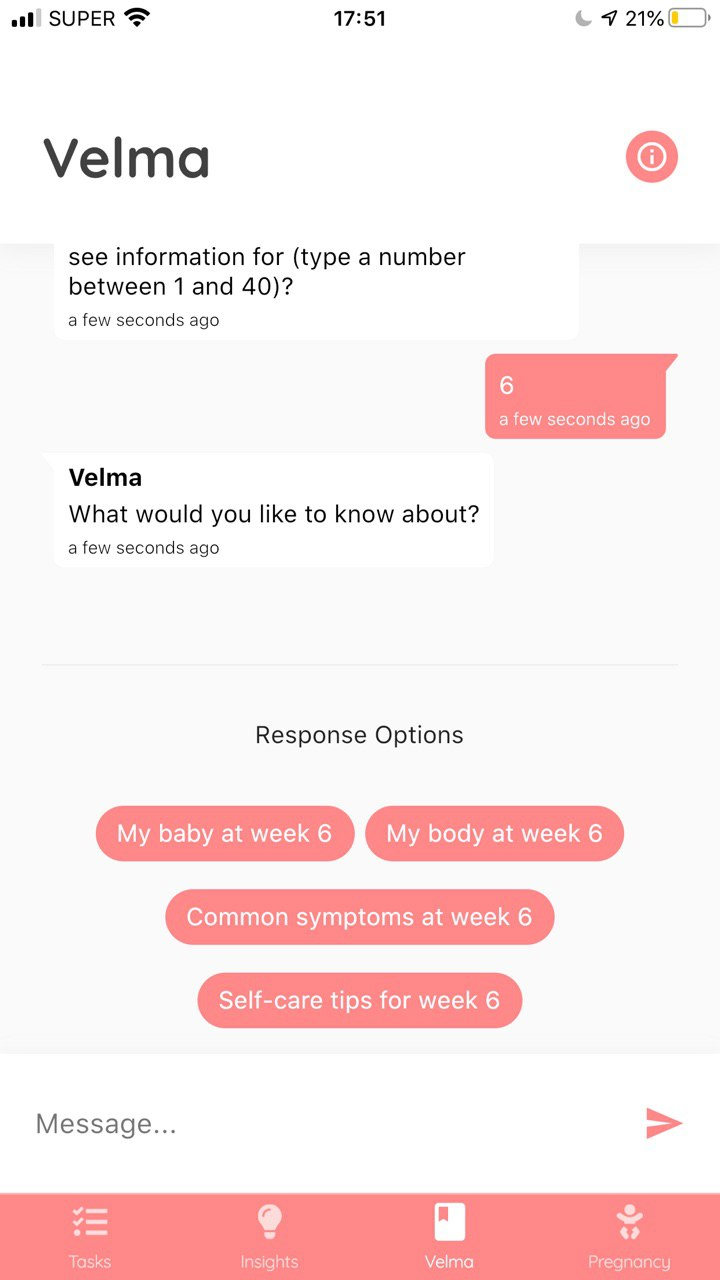
Task: Switch to the Pregnancy tab
Action: [x=629, y=1237]
